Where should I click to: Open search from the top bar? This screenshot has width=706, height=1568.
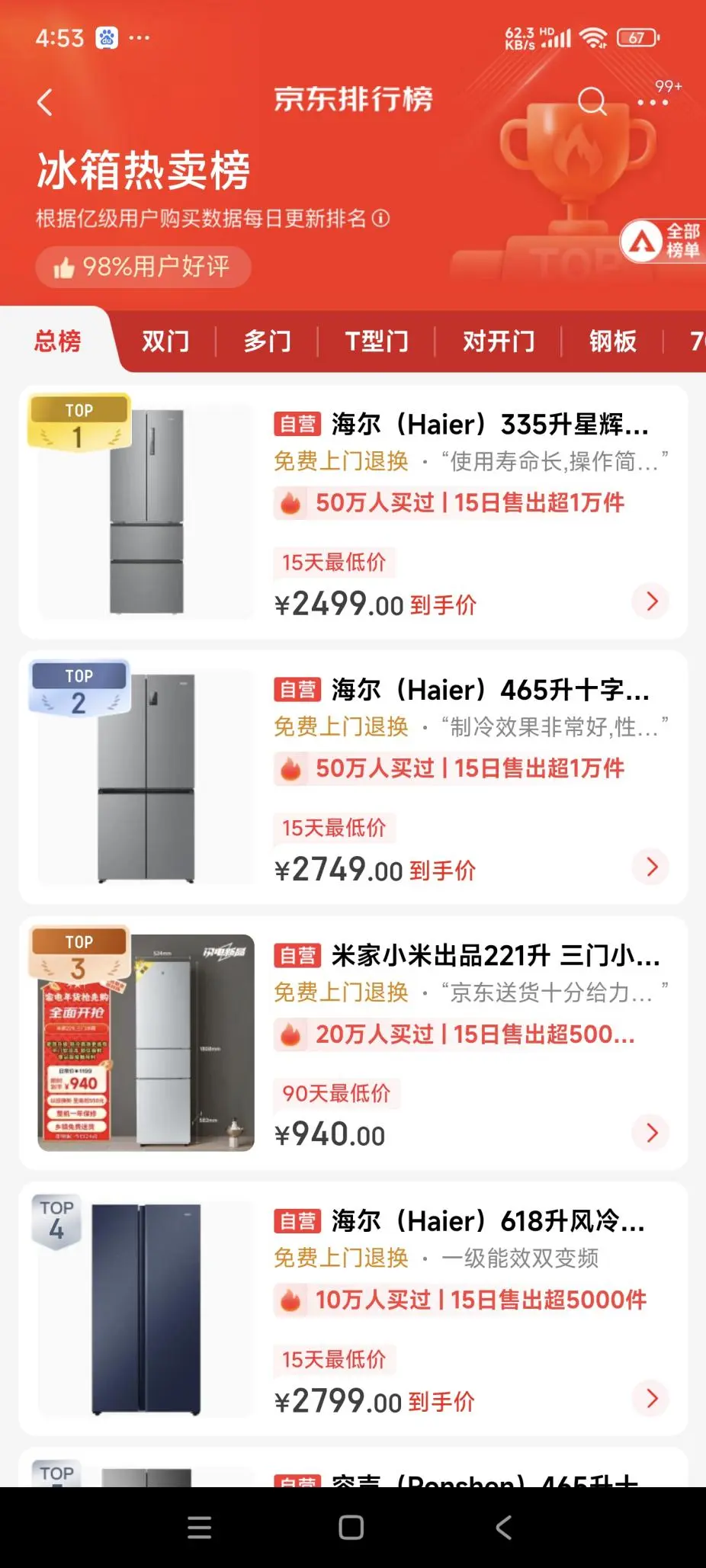point(592,101)
